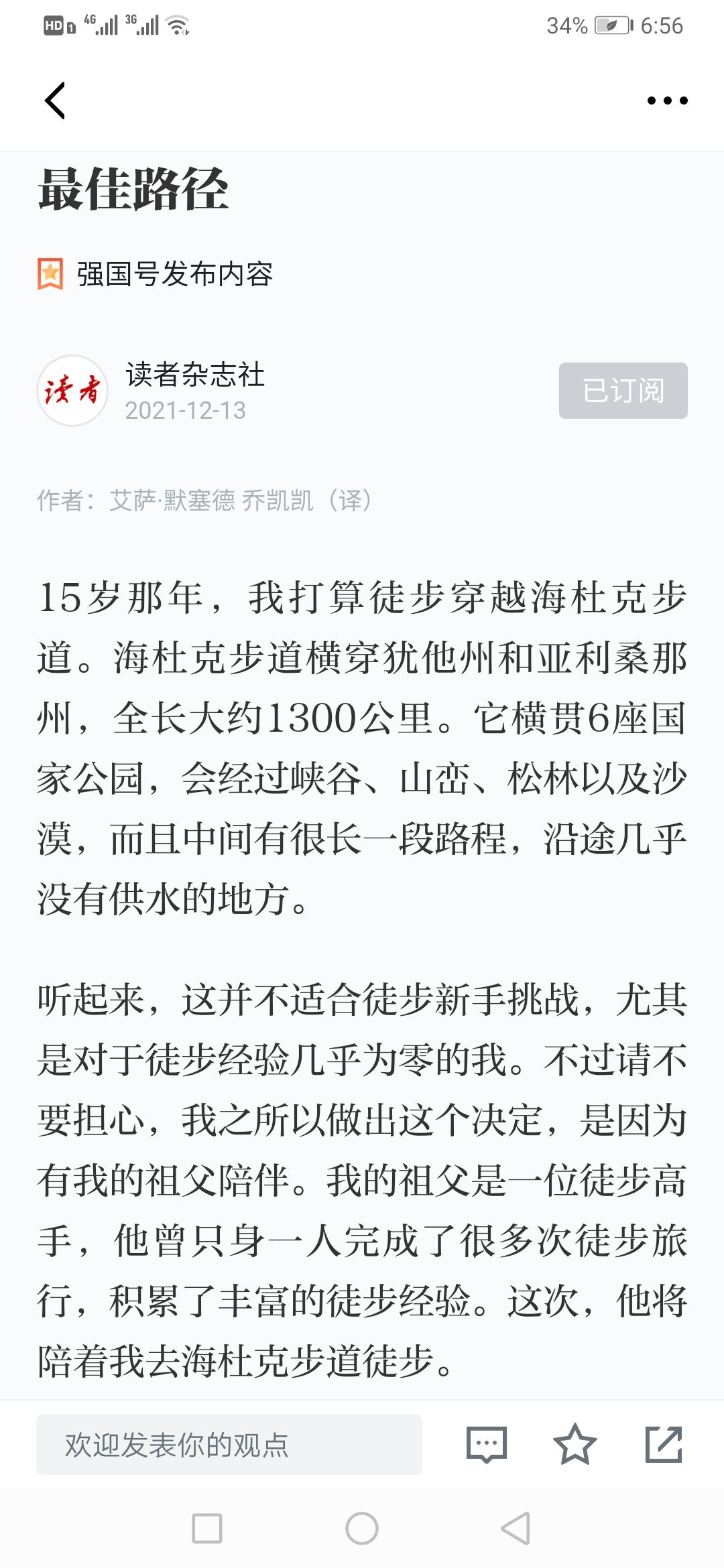This screenshot has width=724, height=1568.
Task: View comments via the speech bubble icon
Action: click(x=487, y=1445)
